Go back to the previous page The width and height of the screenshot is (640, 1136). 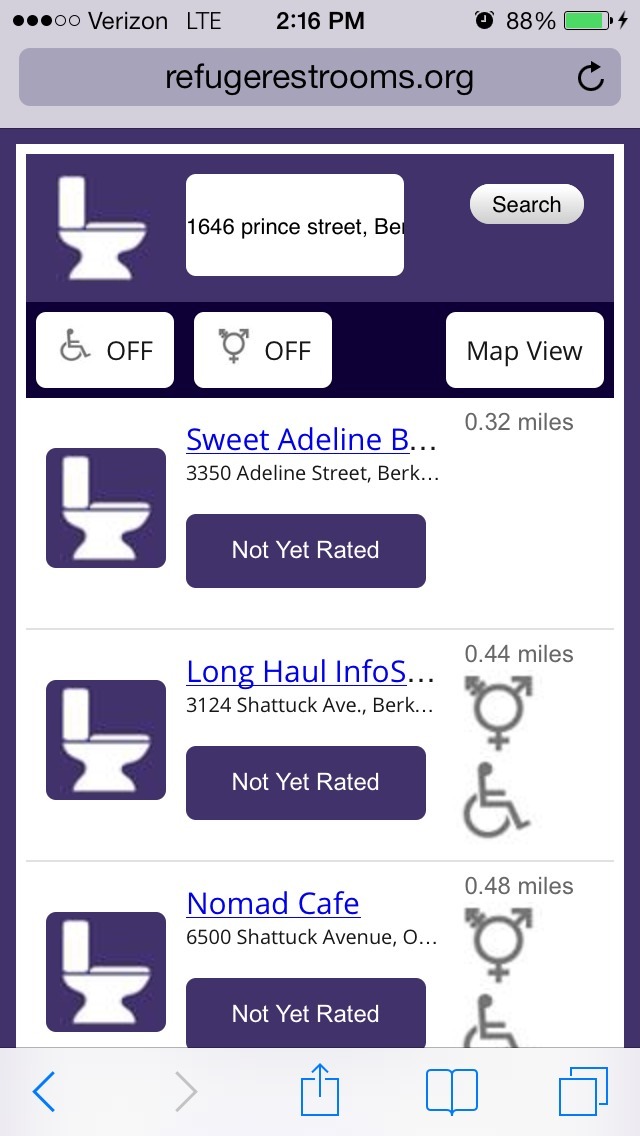point(44,1092)
